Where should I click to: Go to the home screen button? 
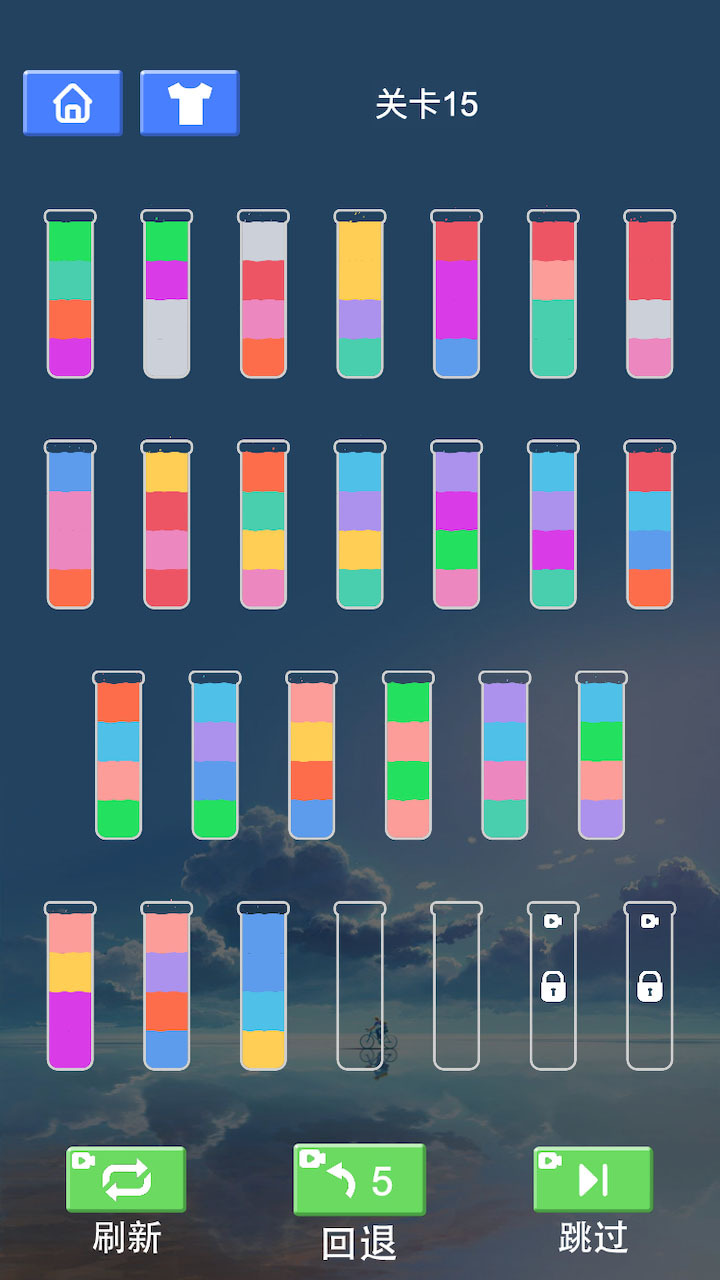pos(72,103)
